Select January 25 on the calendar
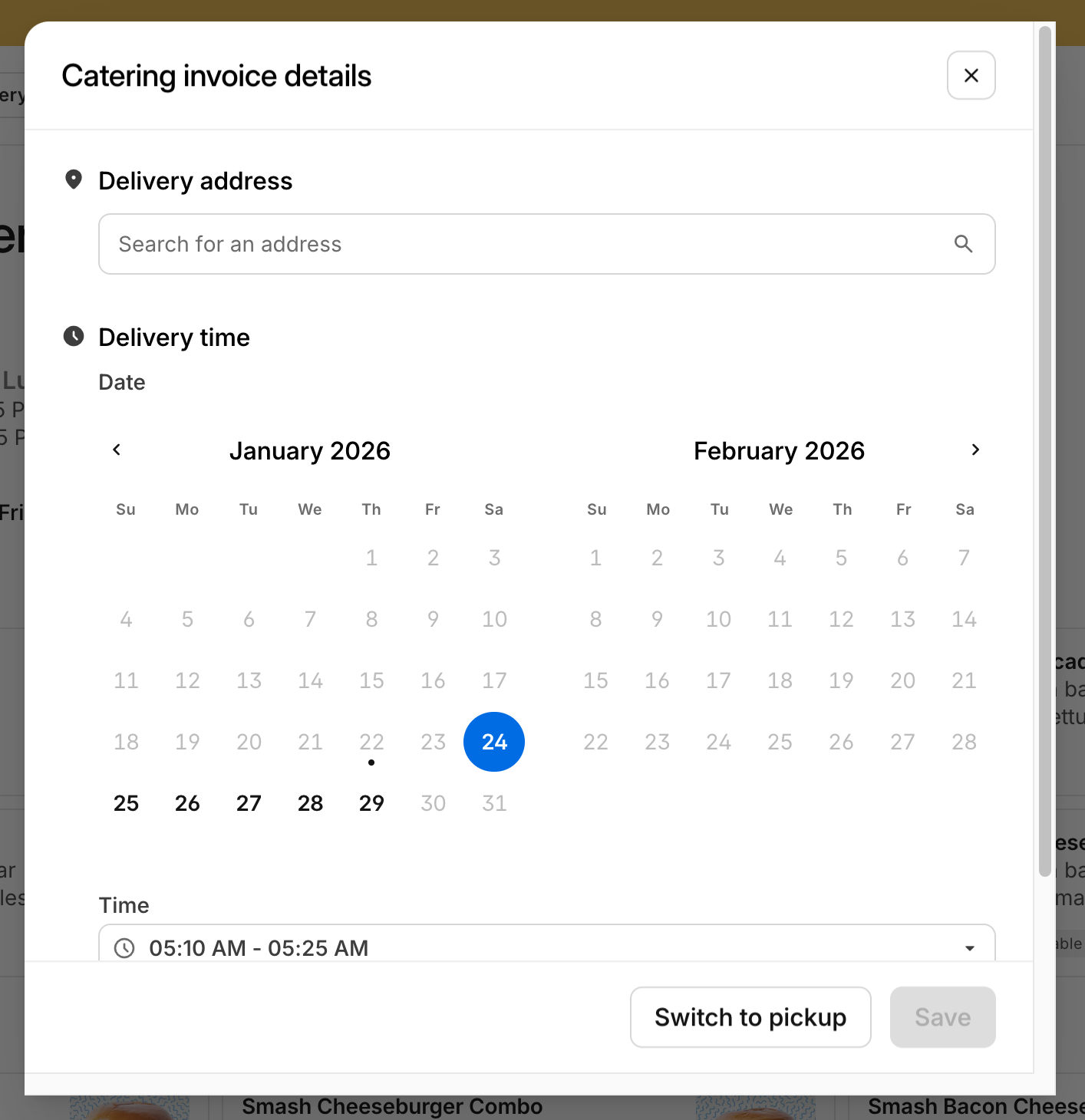The height and width of the screenshot is (1120, 1085). click(126, 802)
